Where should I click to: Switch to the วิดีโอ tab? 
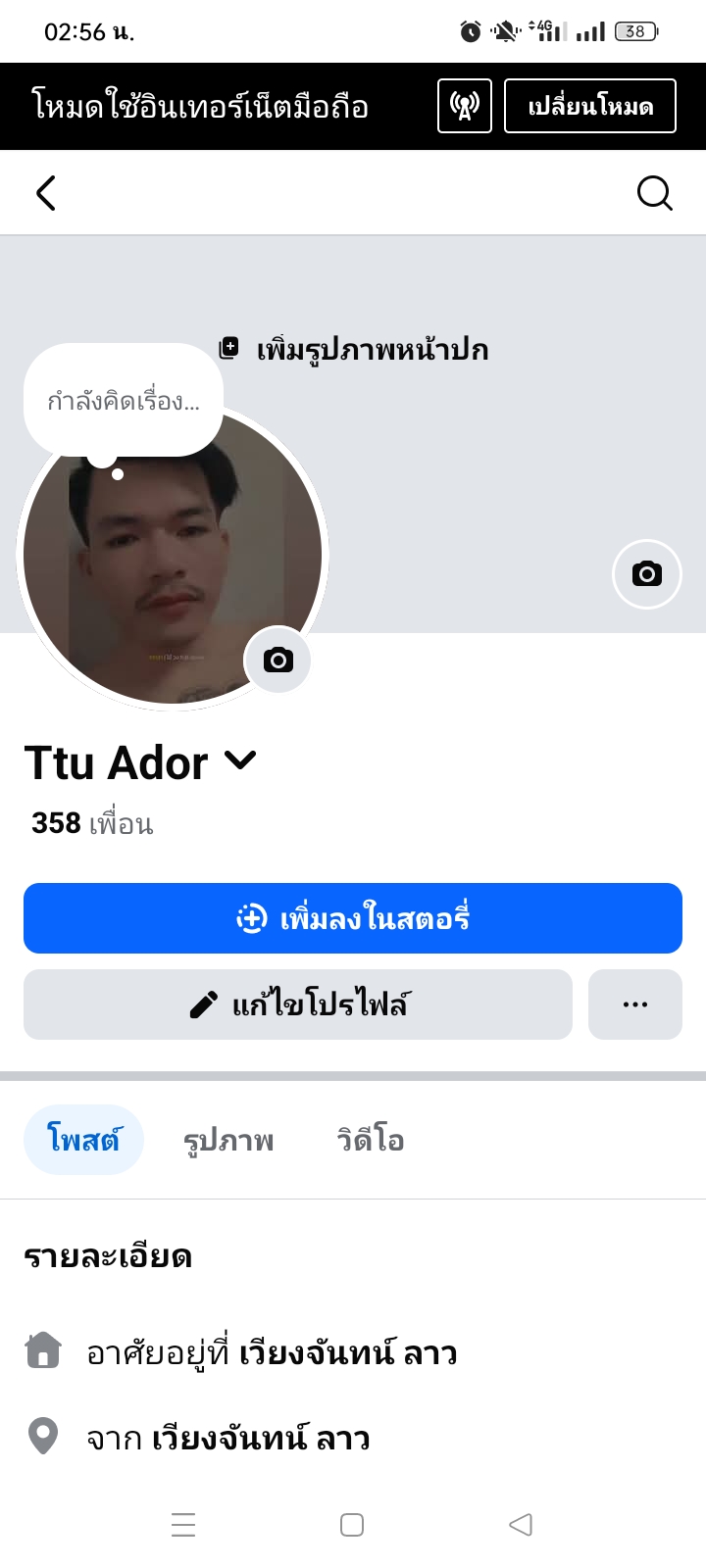[x=371, y=1141]
